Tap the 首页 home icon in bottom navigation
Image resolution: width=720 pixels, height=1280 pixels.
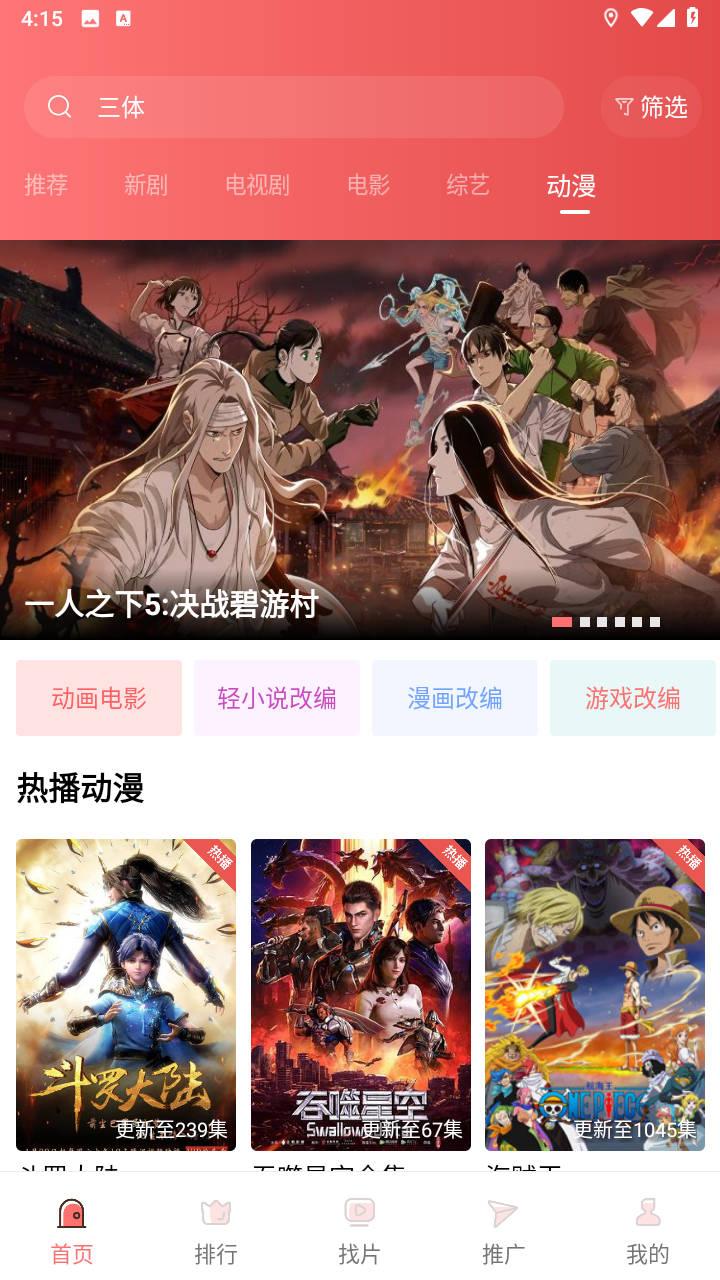[71, 1214]
